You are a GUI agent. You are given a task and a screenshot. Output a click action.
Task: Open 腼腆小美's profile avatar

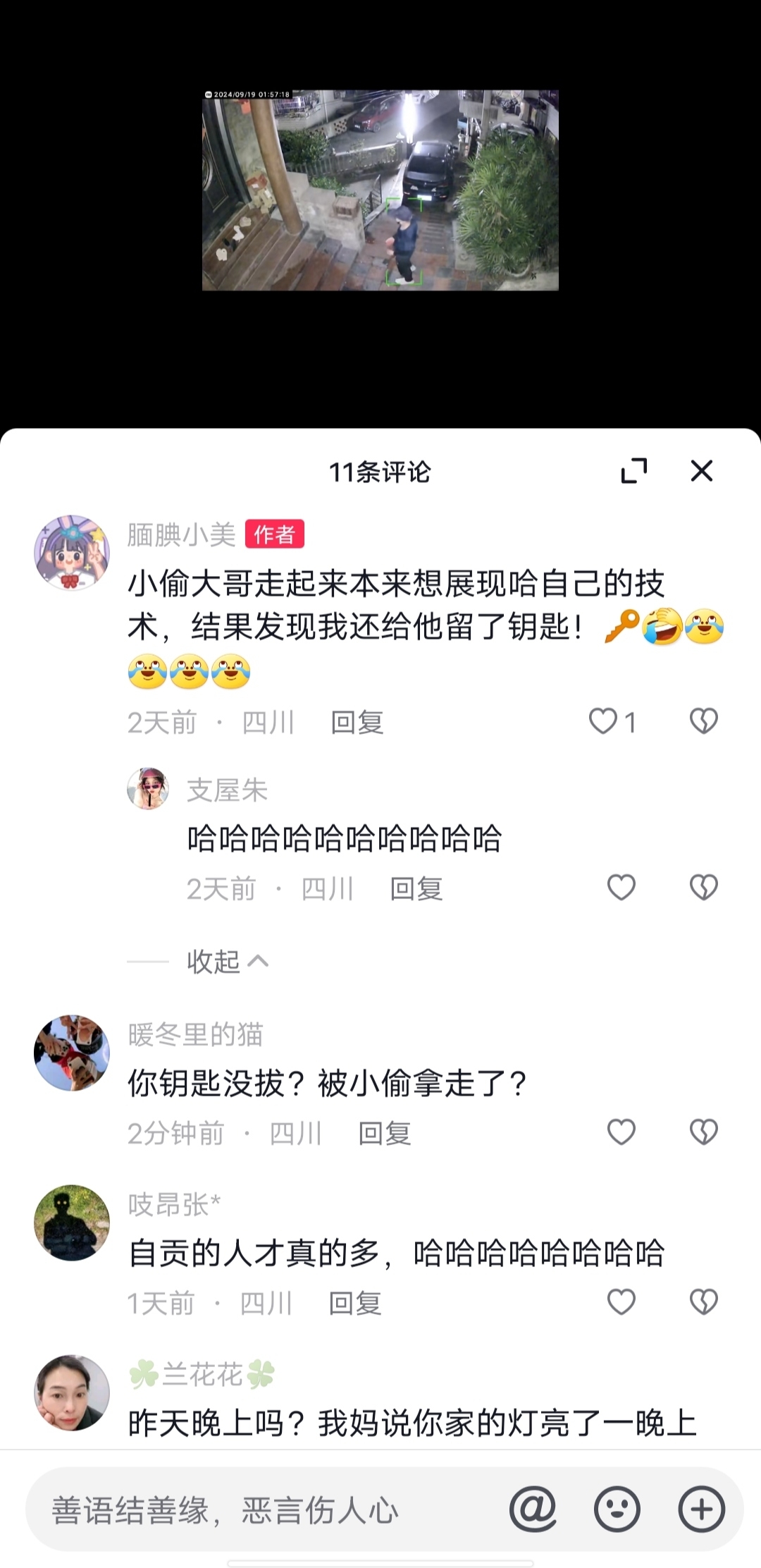click(72, 553)
